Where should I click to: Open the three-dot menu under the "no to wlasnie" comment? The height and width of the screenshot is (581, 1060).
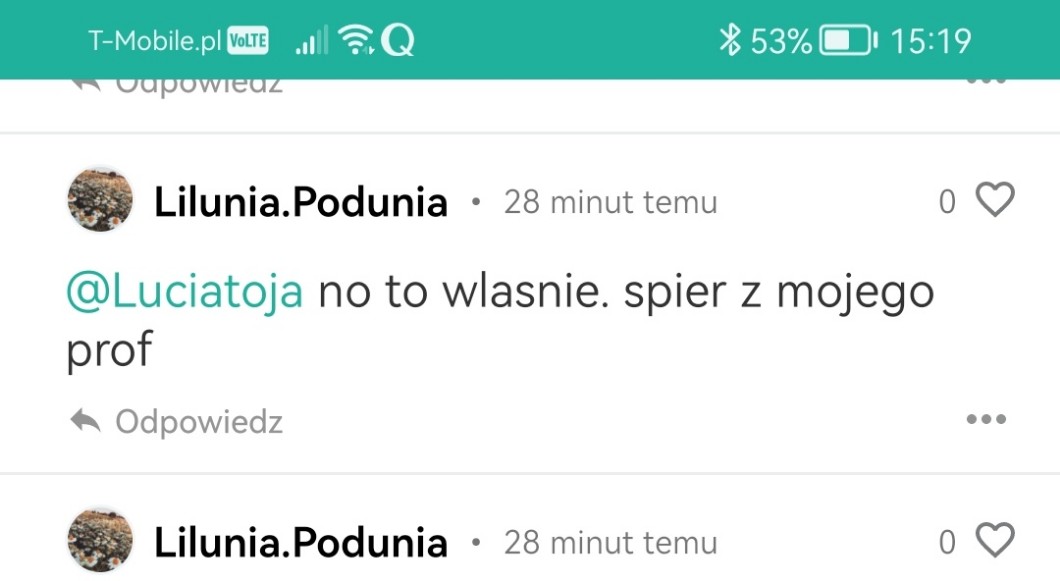pyautogui.click(x=986, y=420)
